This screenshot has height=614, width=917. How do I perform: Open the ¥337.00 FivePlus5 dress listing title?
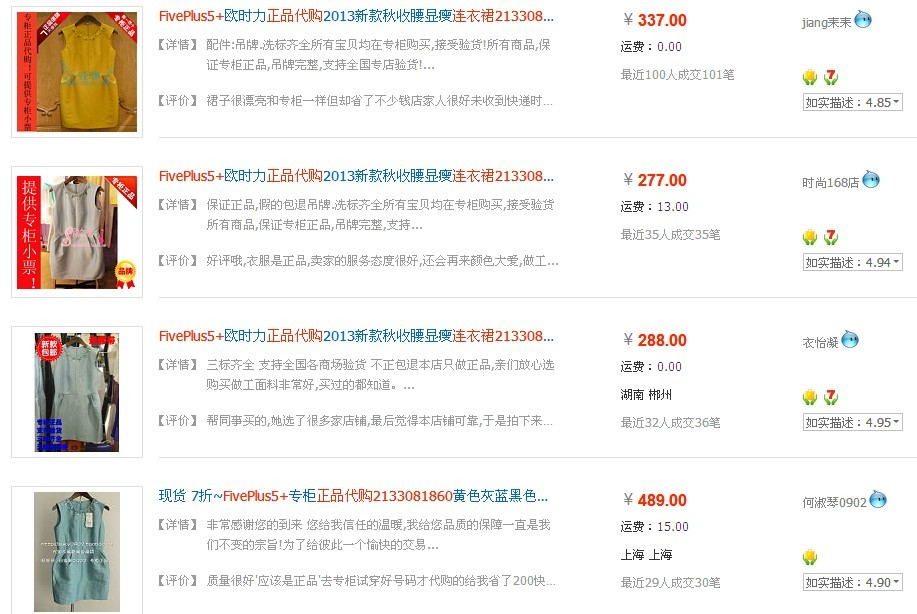[x=356, y=17]
